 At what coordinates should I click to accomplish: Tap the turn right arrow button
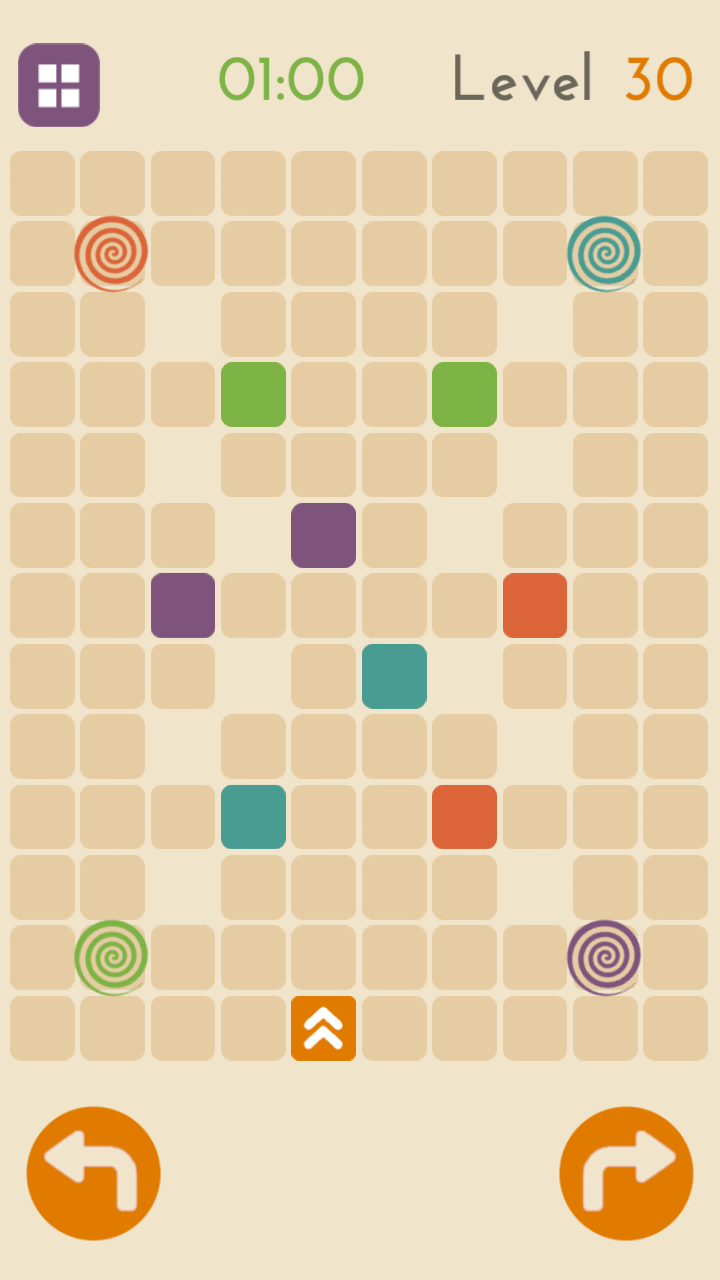pos(626,1173)
